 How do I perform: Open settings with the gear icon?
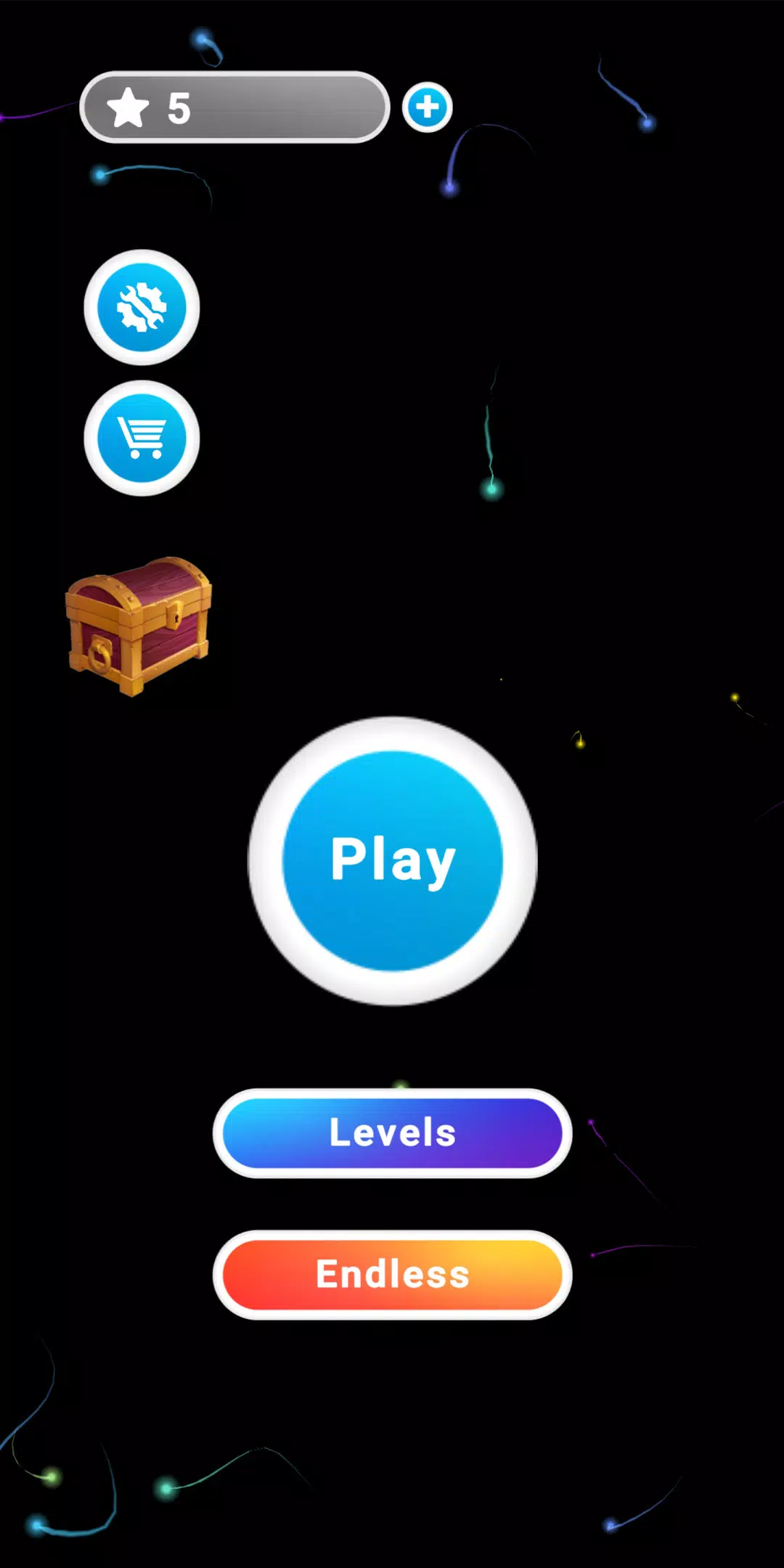[x=142, y=307]
